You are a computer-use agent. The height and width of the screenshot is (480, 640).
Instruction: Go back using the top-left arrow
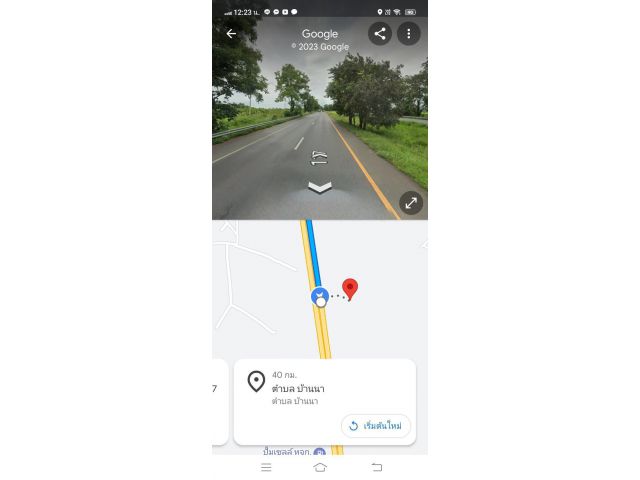(231, 34)
